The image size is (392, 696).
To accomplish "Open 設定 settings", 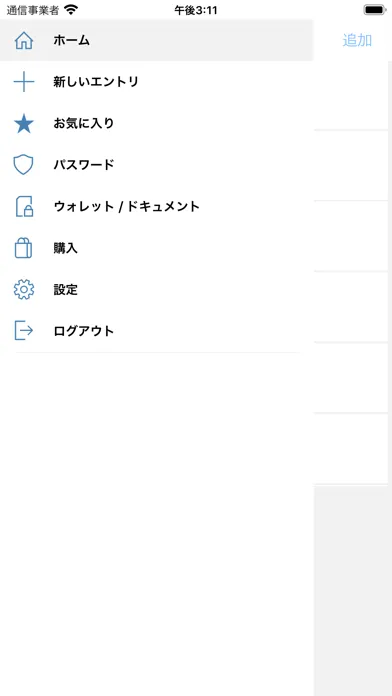I will point(156,289).
